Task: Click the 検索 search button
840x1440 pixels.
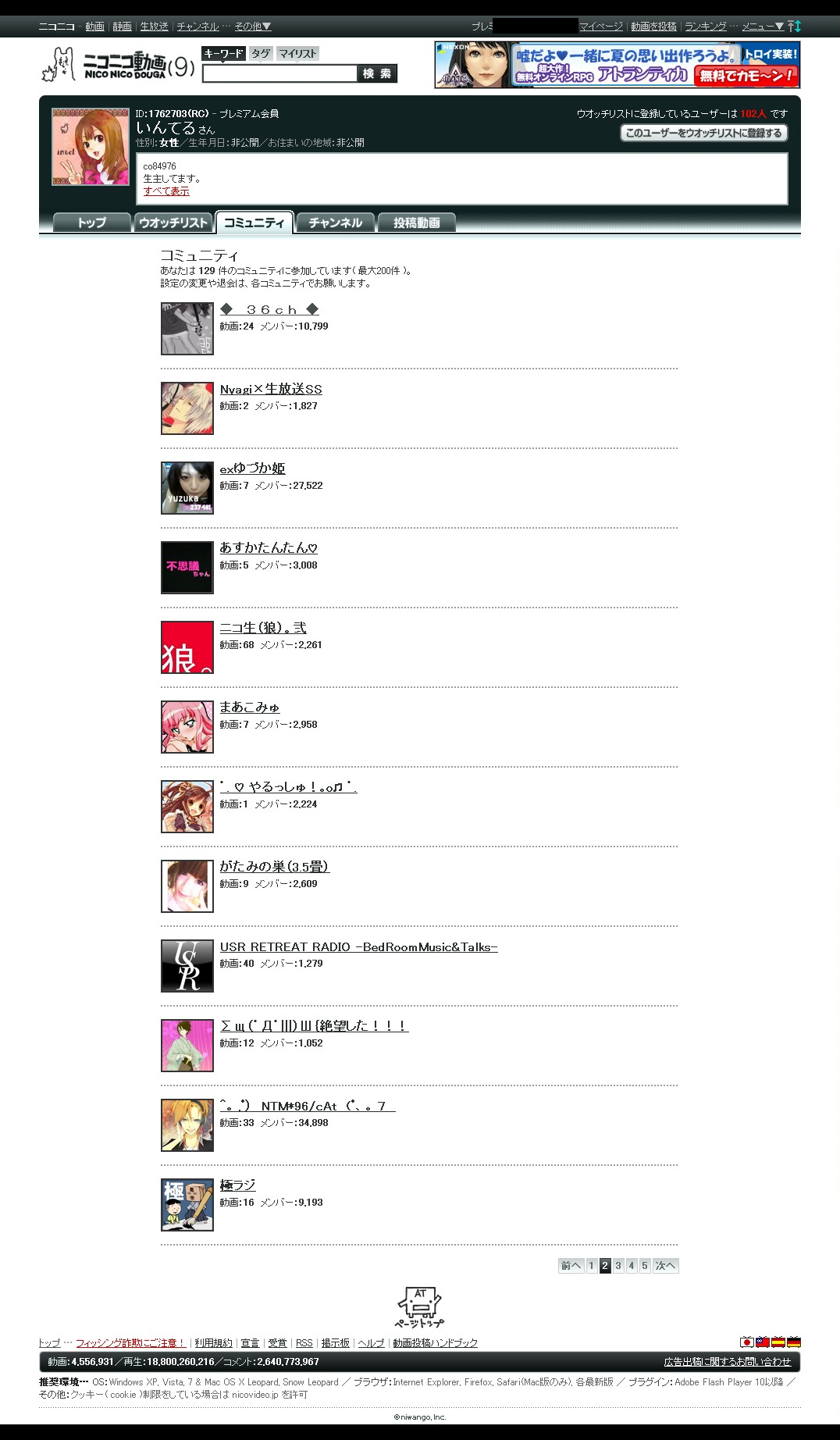Action: pyautogui.click(x=377, y=73)
